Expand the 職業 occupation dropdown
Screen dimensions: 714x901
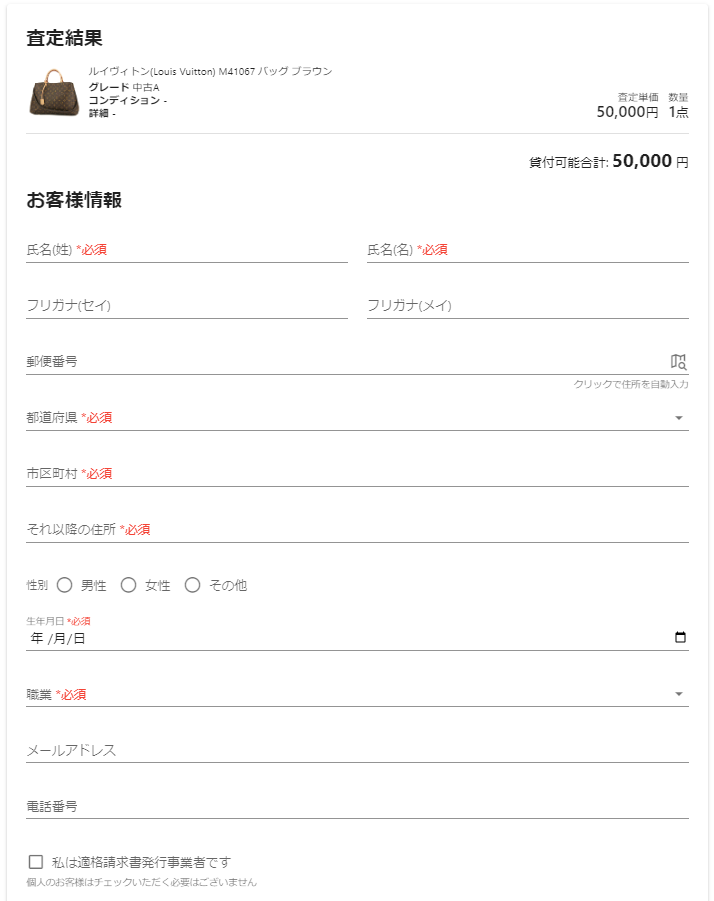point(357,694)
